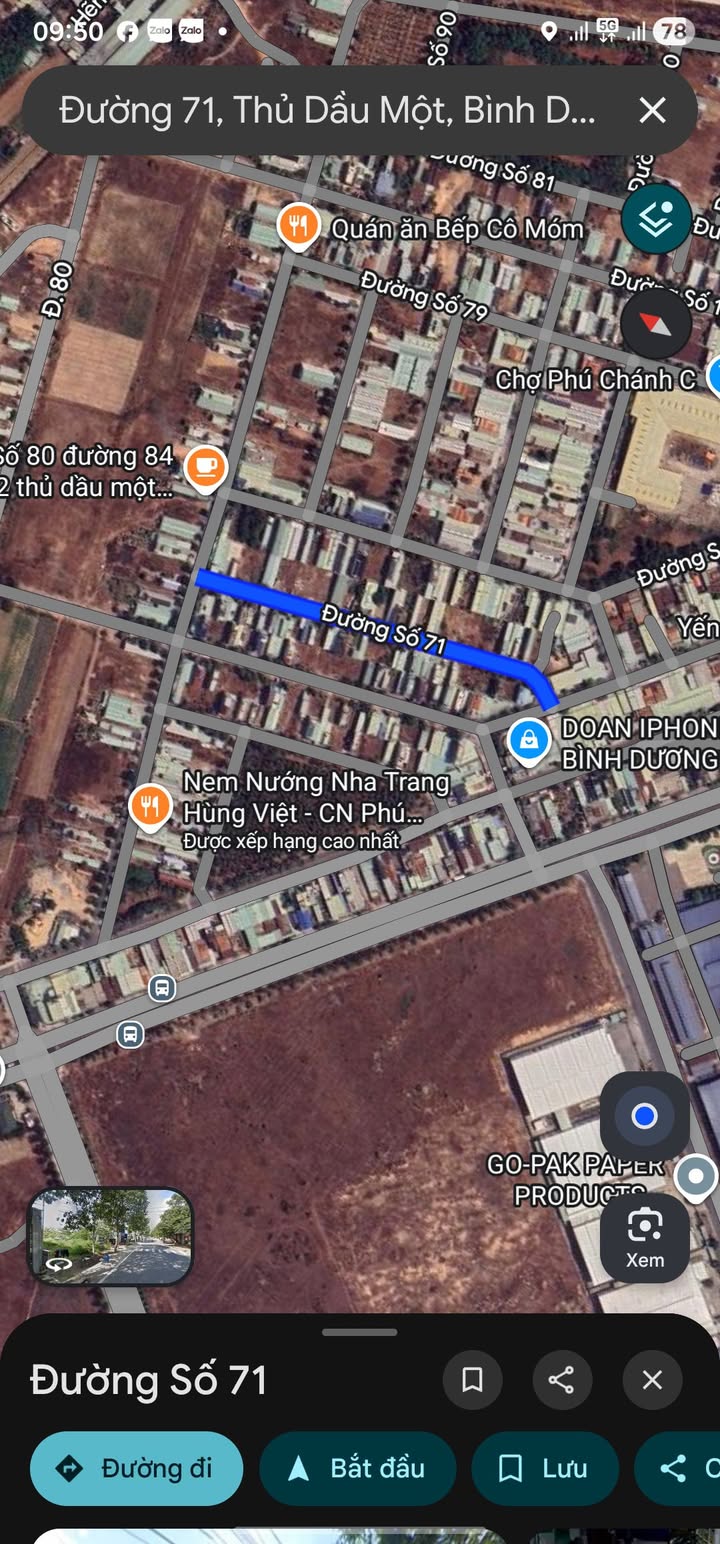Open Chợ Phú Chánh C on map

[596, 380]
